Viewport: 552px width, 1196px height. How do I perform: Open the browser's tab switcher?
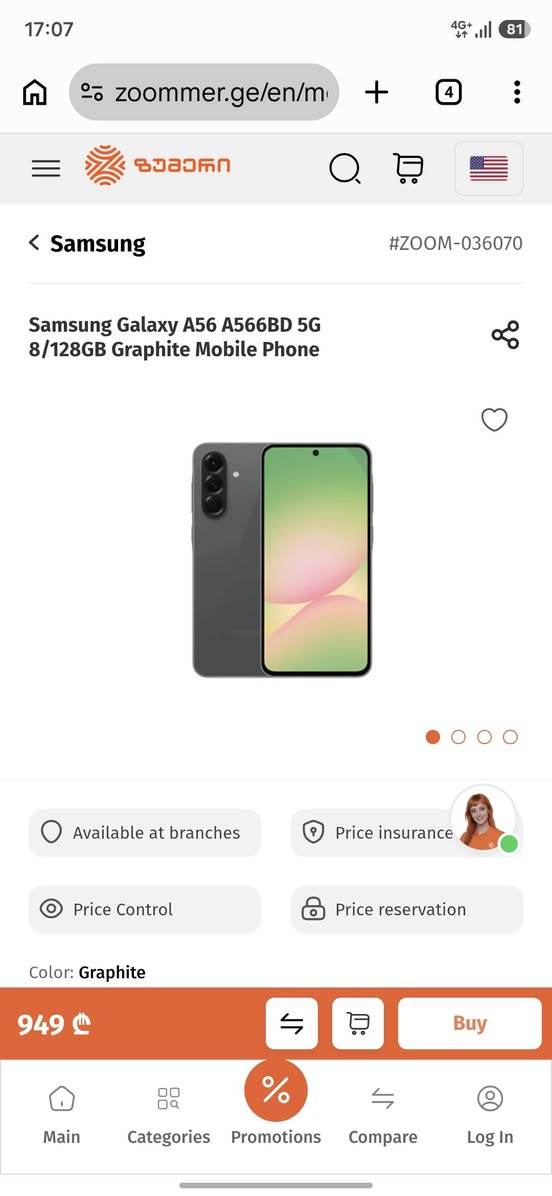tap(448, 93)
